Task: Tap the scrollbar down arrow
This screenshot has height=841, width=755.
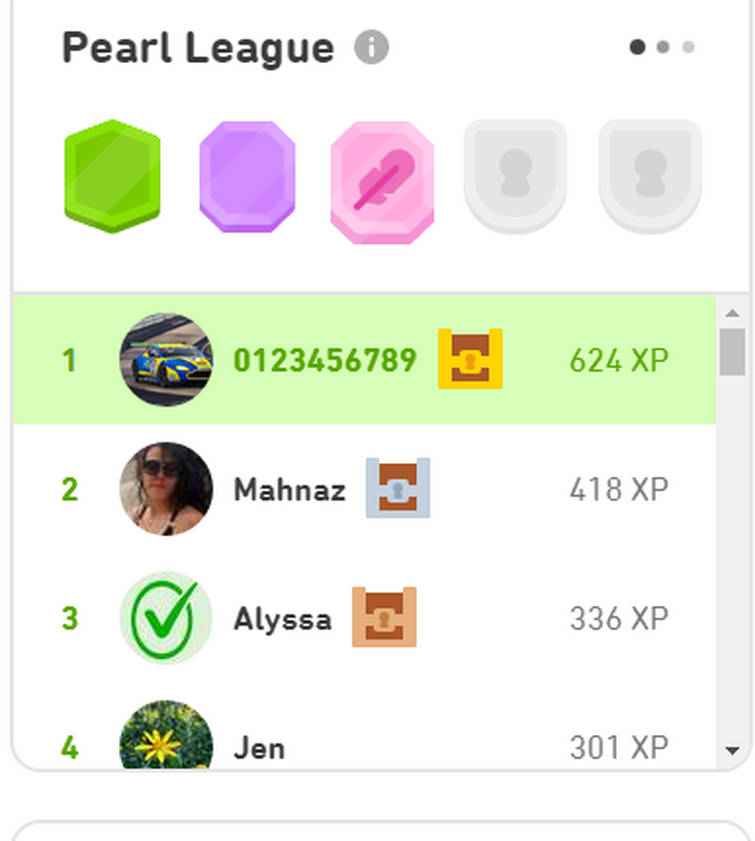Action: tap(732, 750)
